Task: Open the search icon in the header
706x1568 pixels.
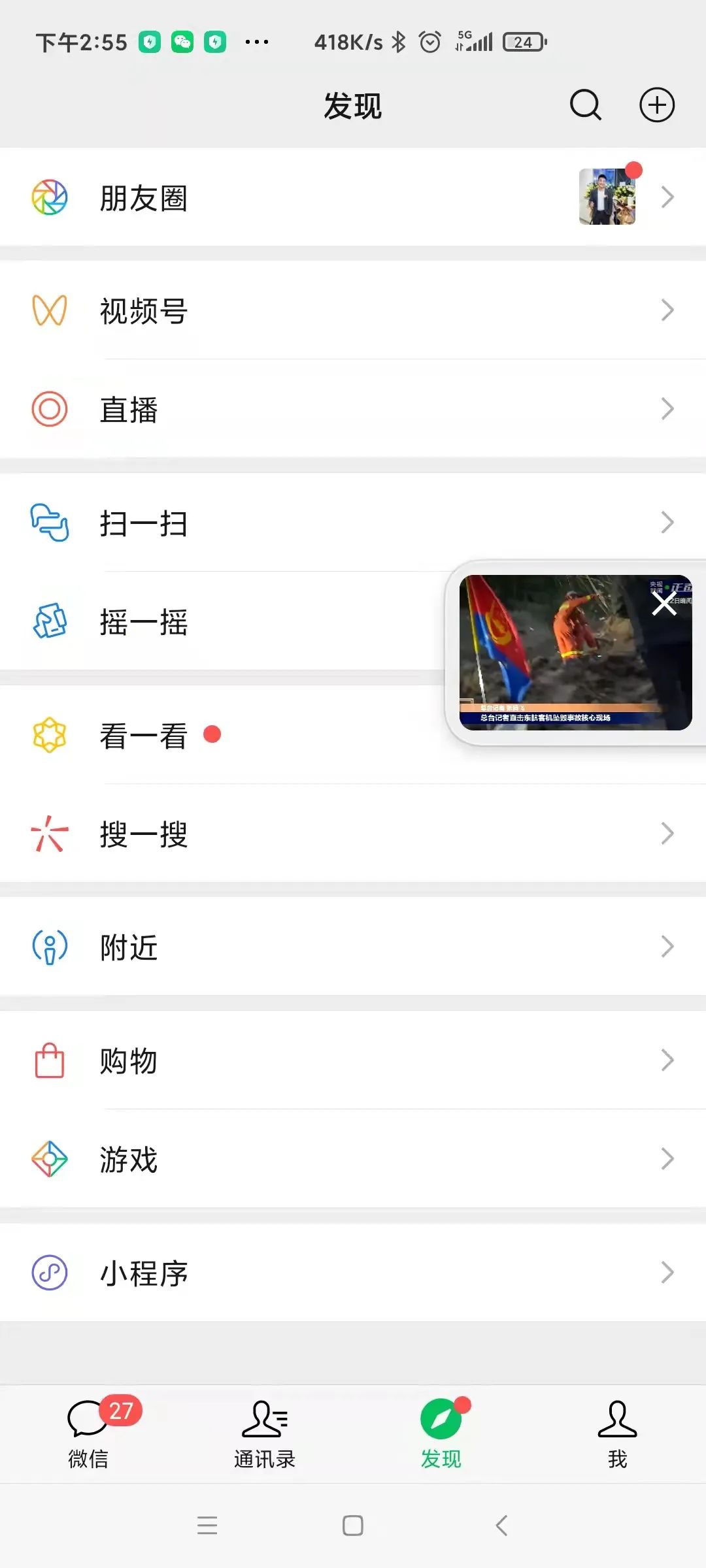Action: [x=585, y=105]
